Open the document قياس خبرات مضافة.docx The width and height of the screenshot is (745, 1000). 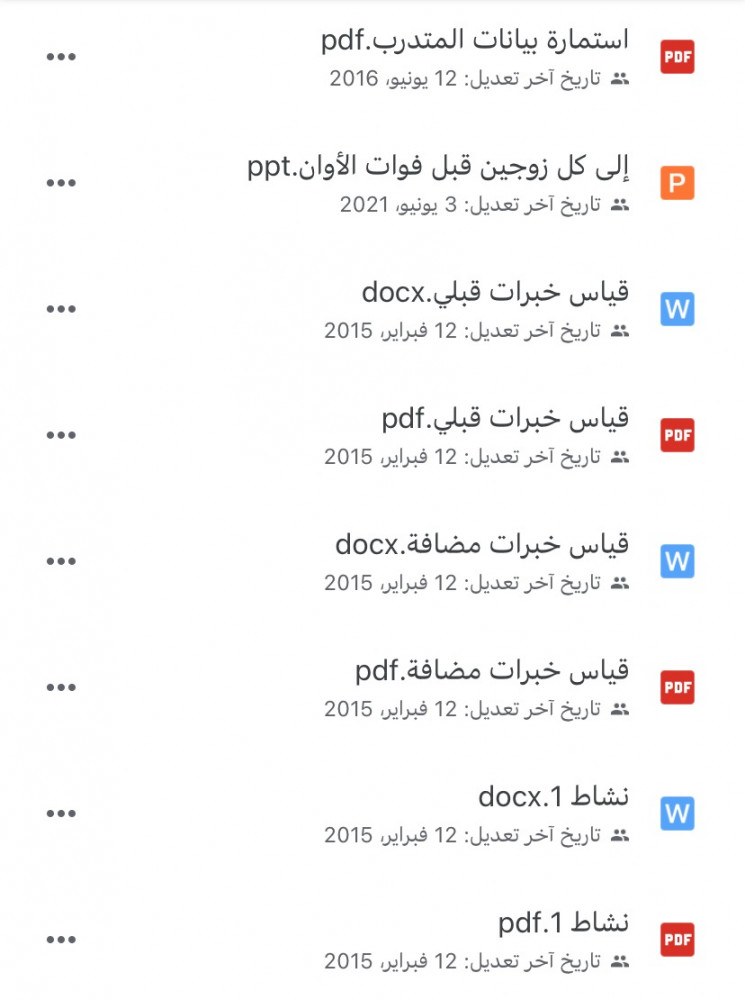pos(482,545)
